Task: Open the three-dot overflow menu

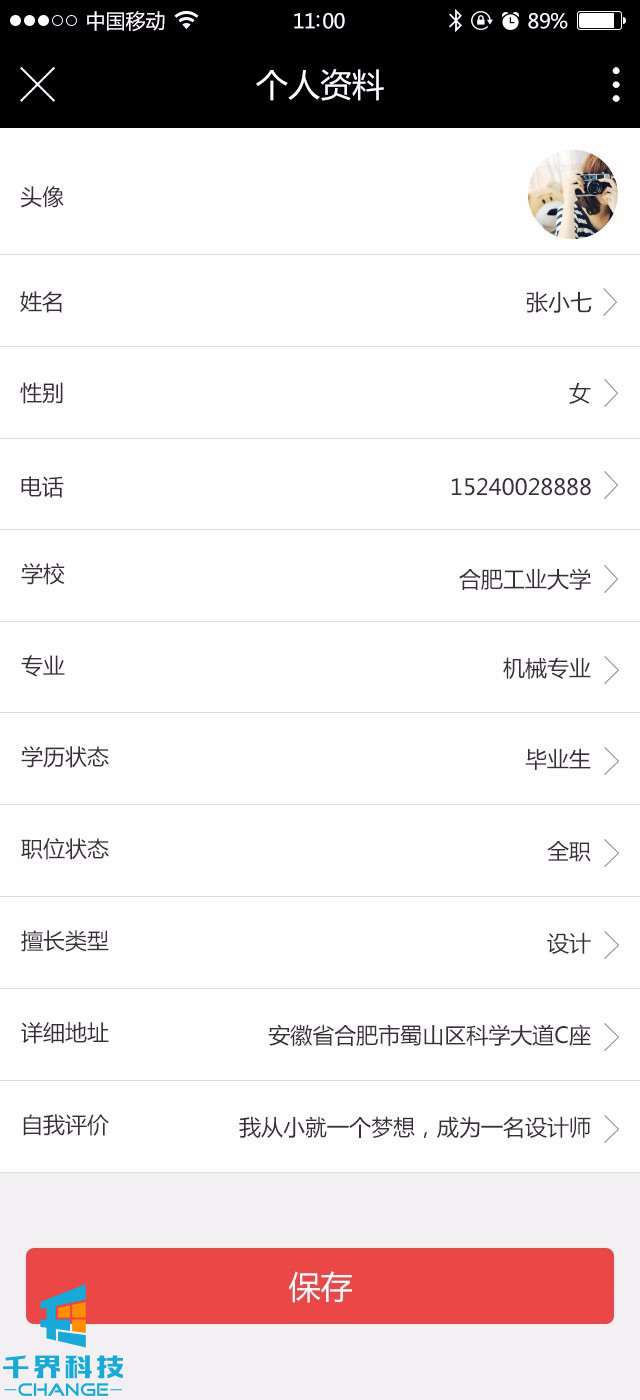Action: click(615, 85)
